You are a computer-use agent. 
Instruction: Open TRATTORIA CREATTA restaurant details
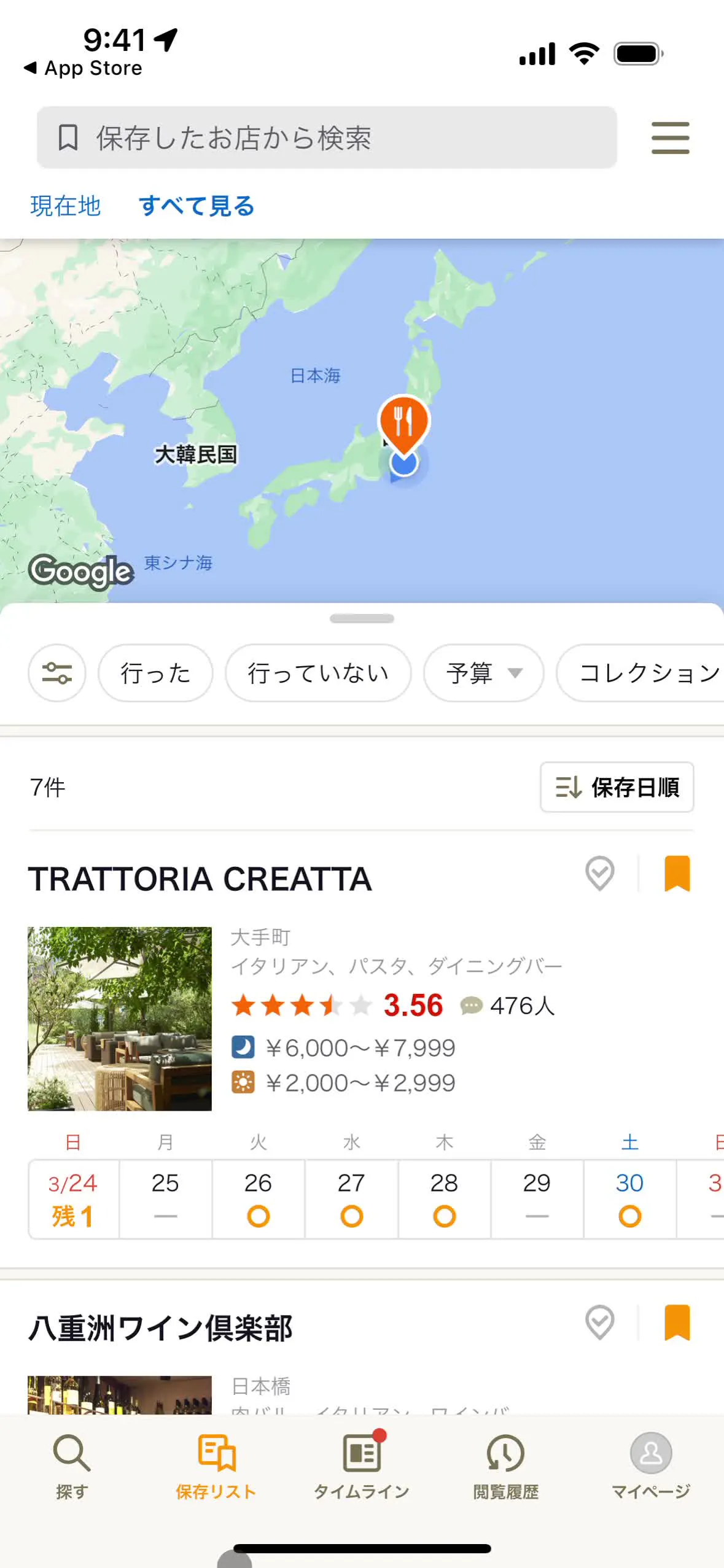click(200, 879)
